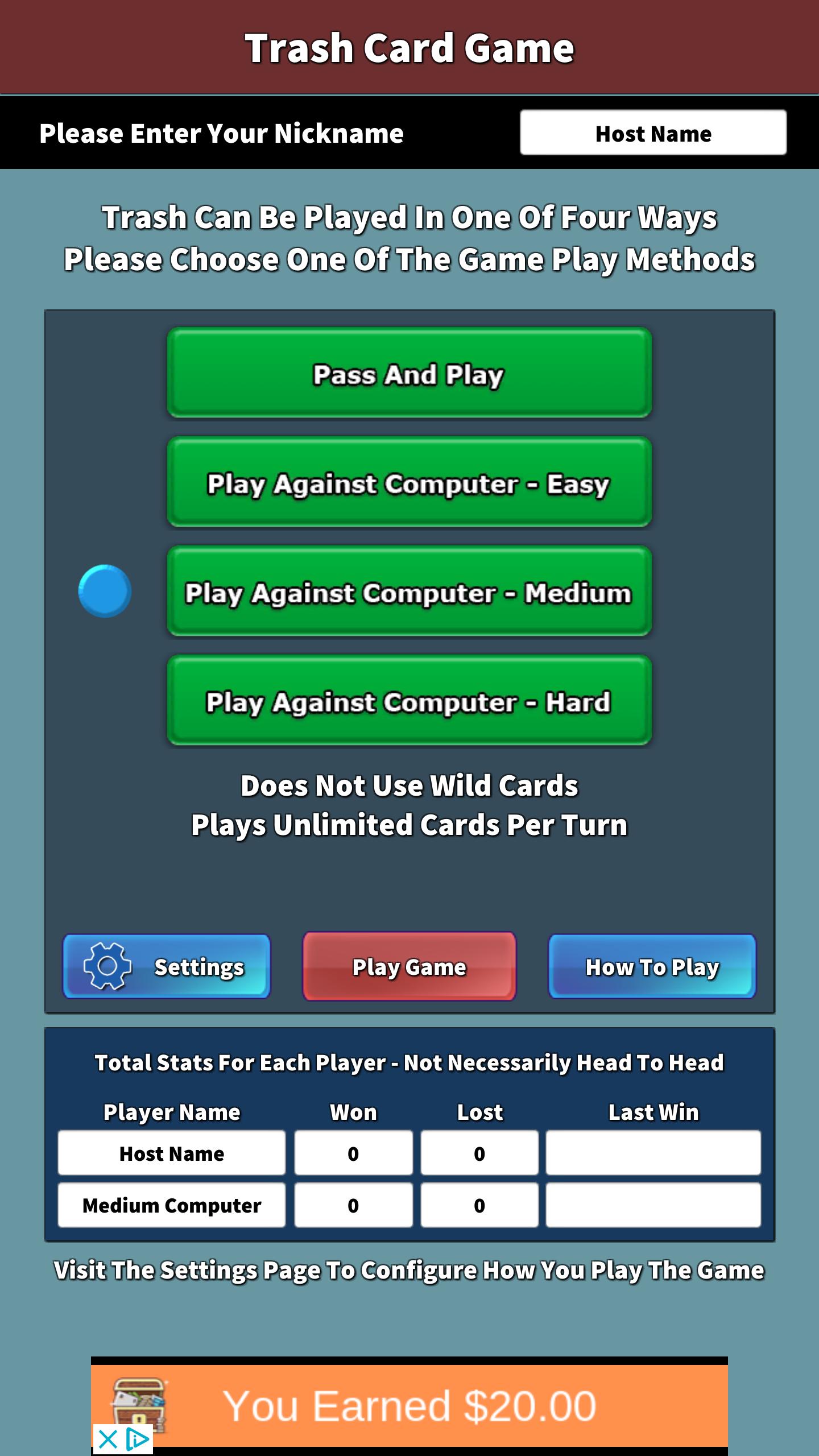Select Play Against Computer - Hard mode
The image size is (819, 1456).
tap(408, 702)
